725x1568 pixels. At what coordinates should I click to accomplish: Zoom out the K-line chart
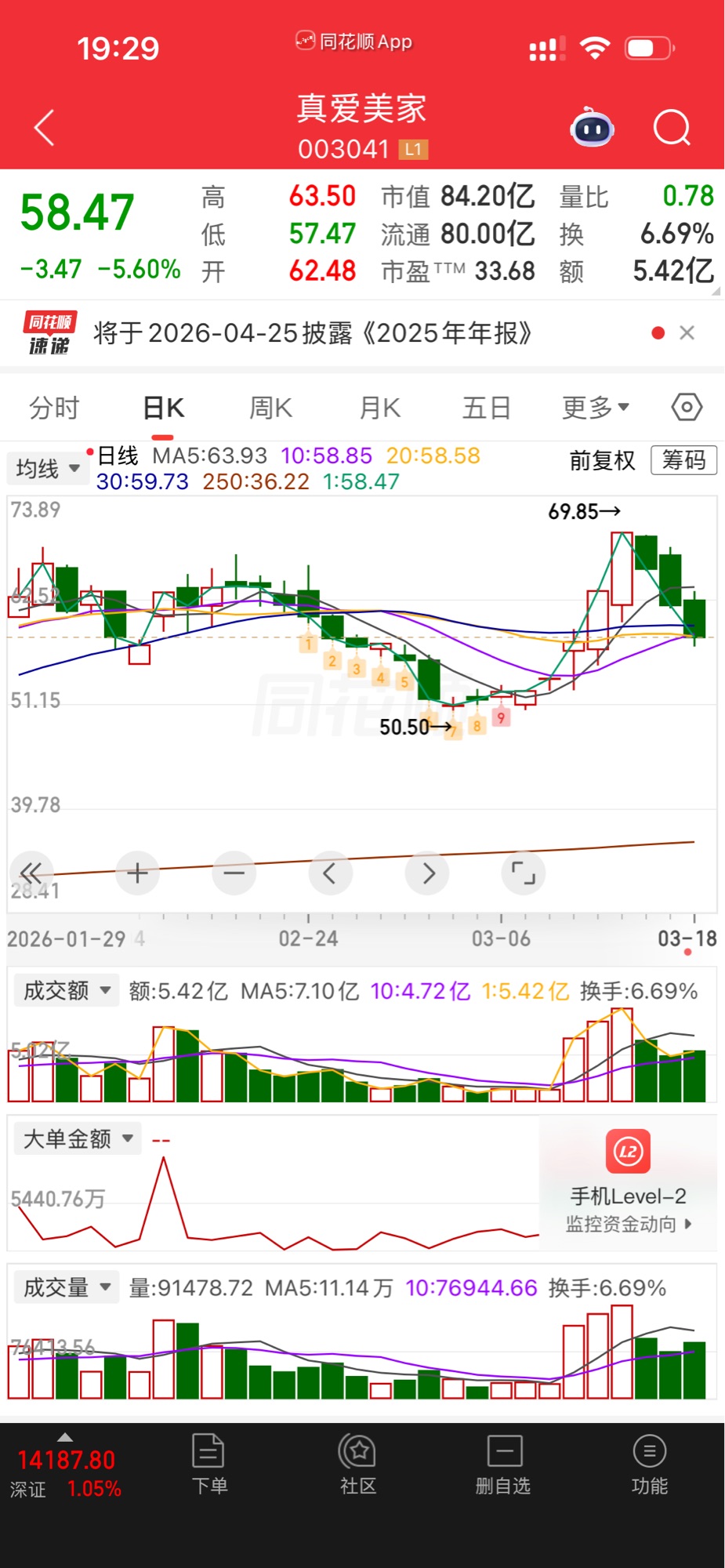[234, 873]
